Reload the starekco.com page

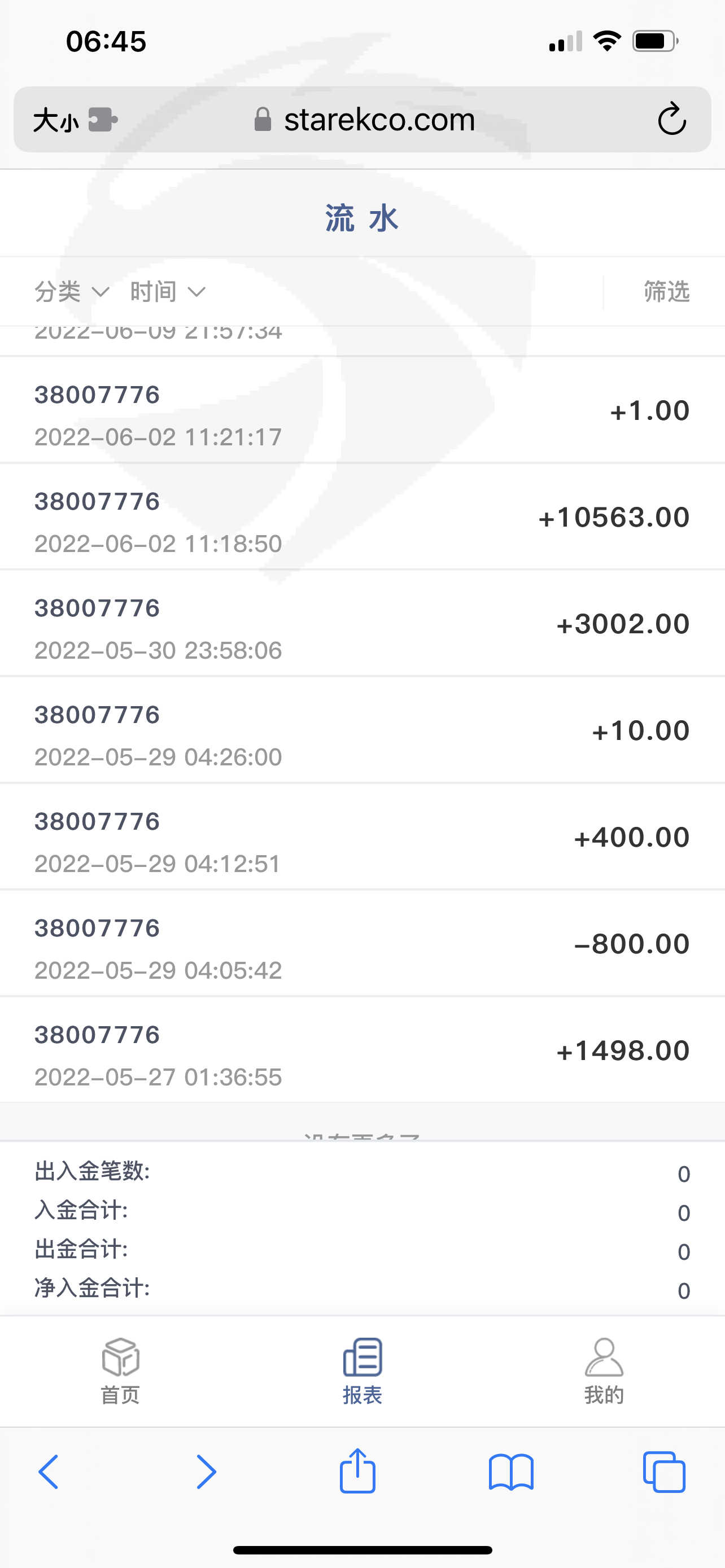tap(671, 119)
